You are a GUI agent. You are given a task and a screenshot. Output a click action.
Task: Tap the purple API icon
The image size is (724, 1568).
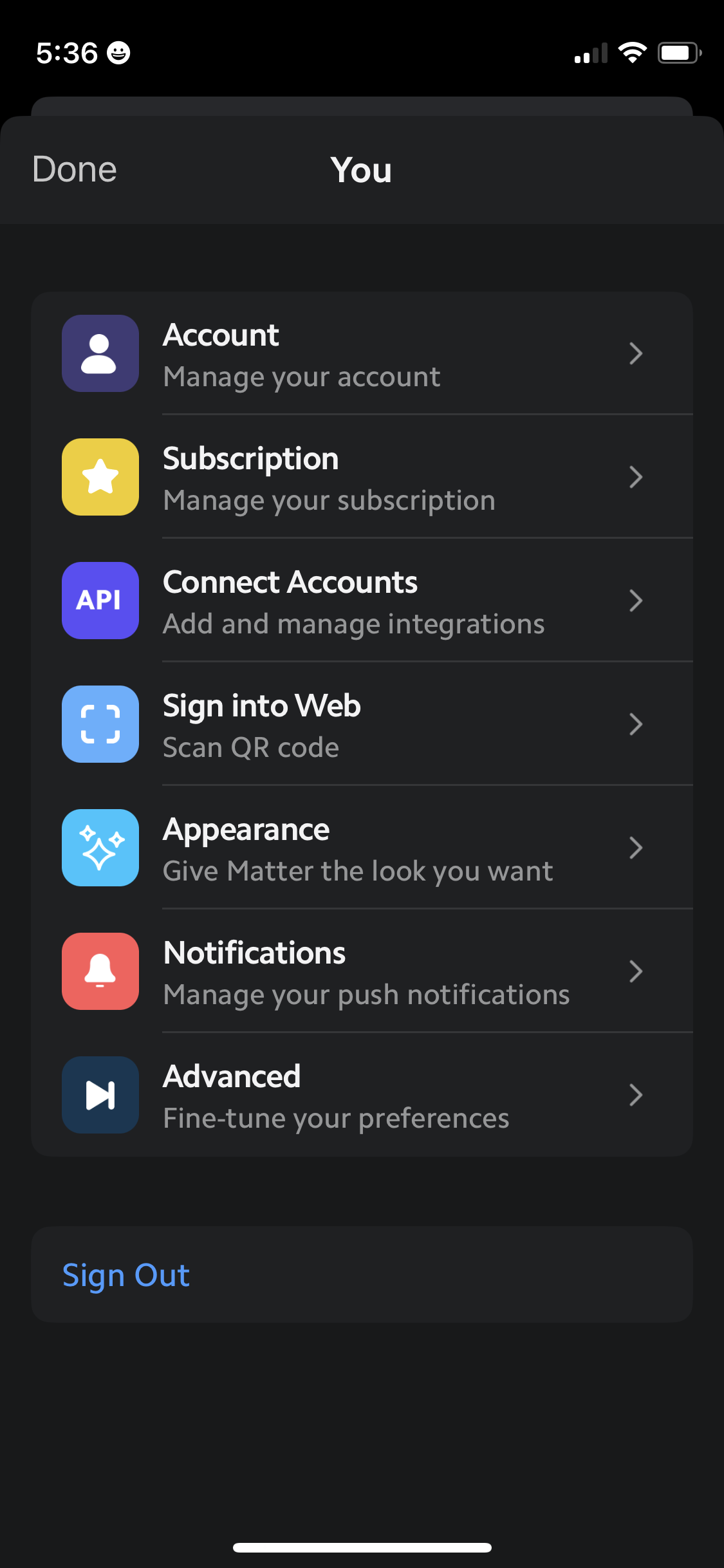(100, 601)
